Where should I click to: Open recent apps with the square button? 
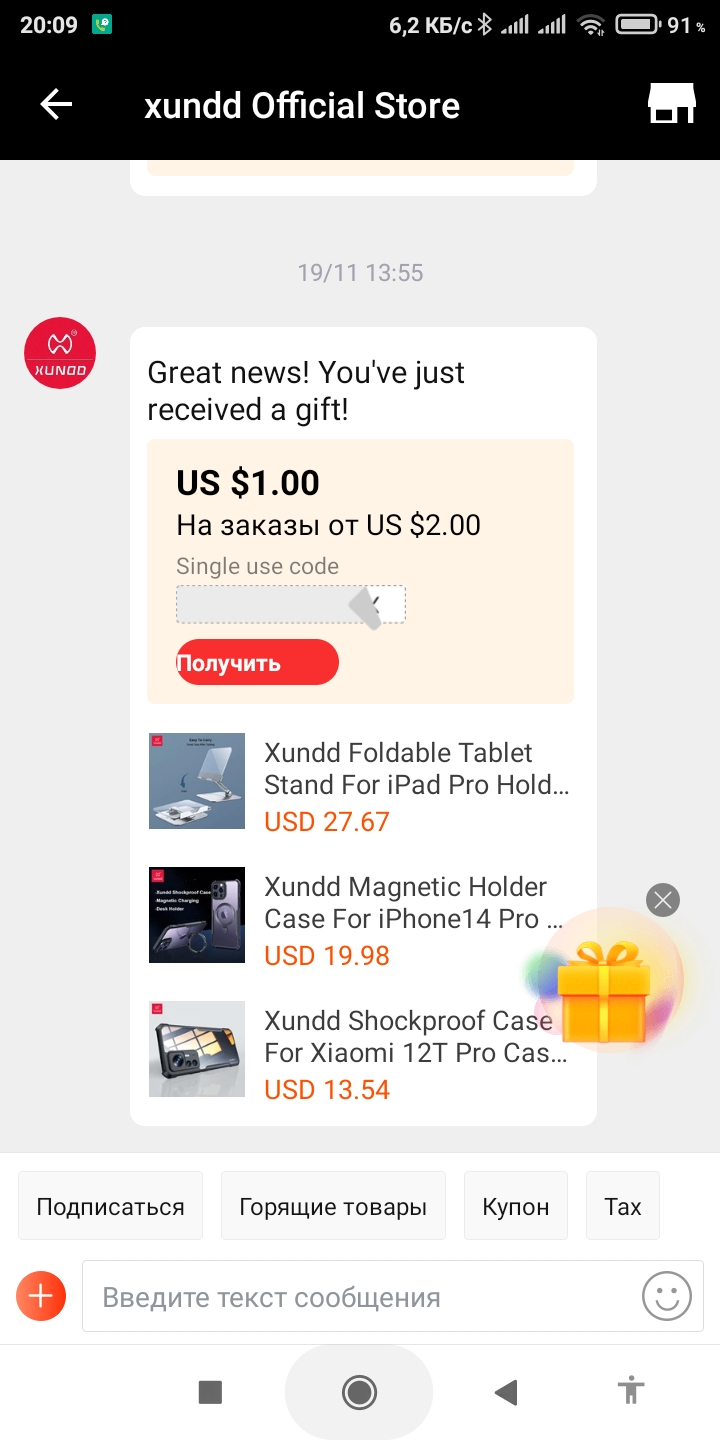click(210, 1391)
